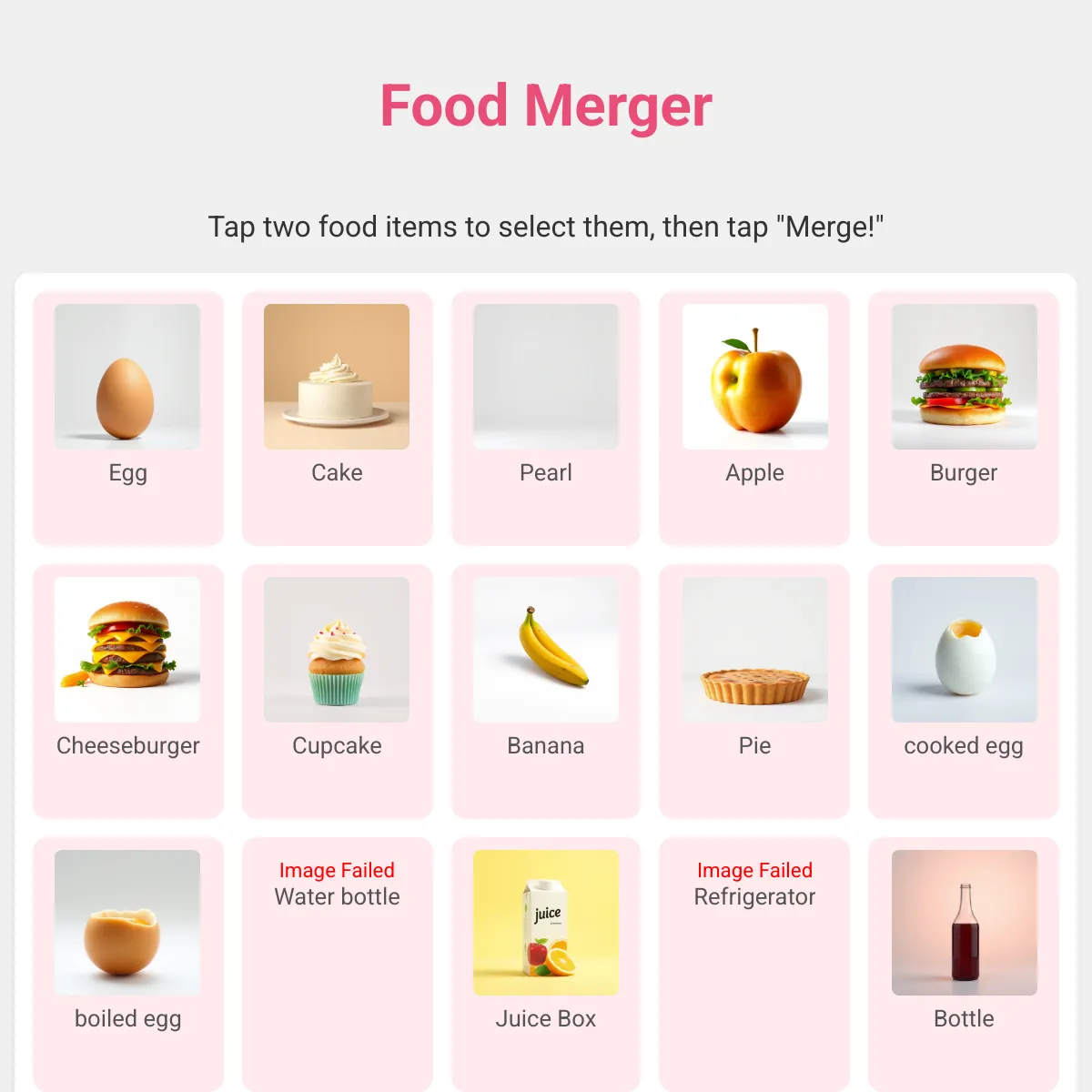Pick the cooked egg card
1092x1092 pixels.
(964, 691)
